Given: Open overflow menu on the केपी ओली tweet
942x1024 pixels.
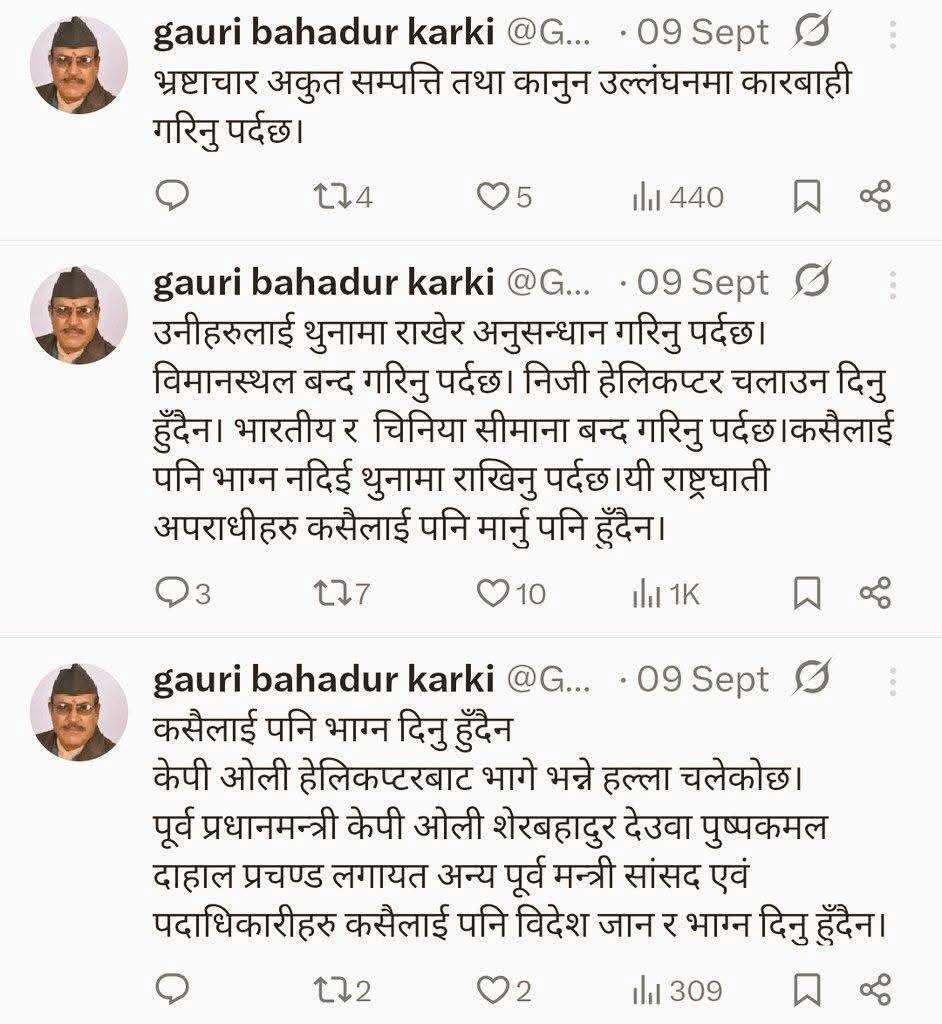Looking at the screenshot, I should 892,681.
